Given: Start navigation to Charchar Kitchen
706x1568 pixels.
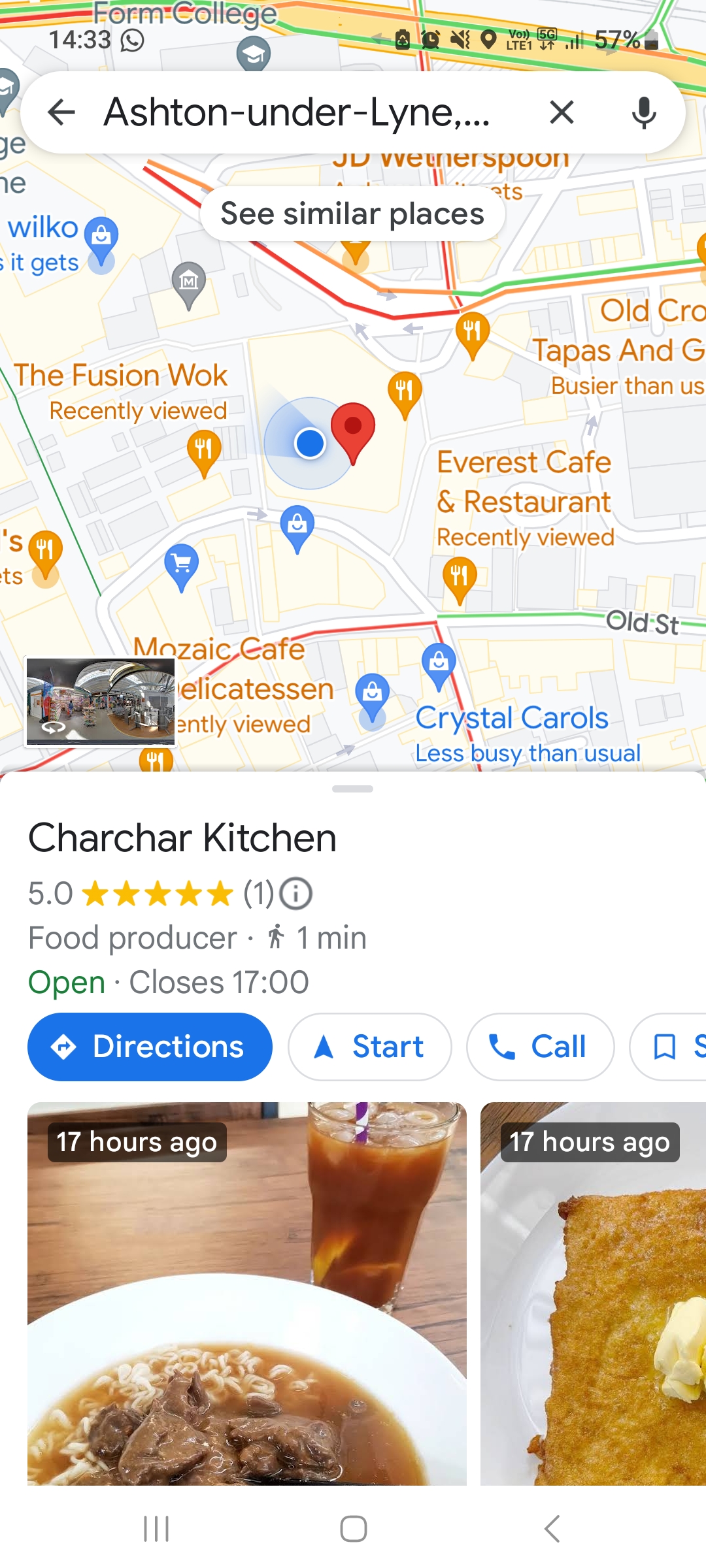Looking at the screenshot, I should click(x=369, y=1047).
